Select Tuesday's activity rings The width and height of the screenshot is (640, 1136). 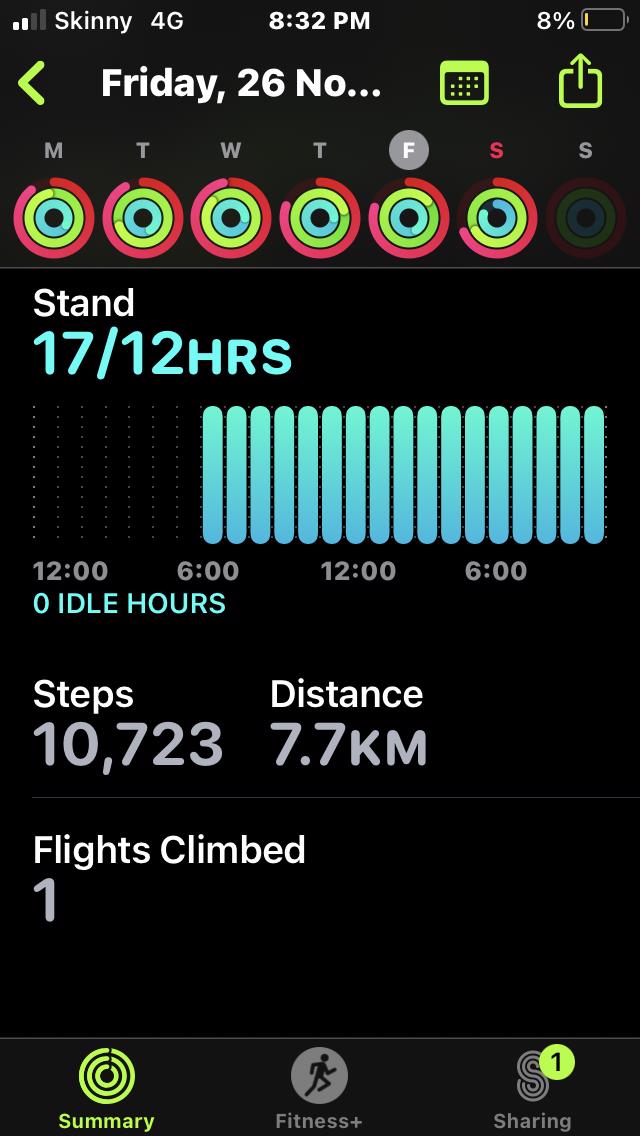coord(143,217)
